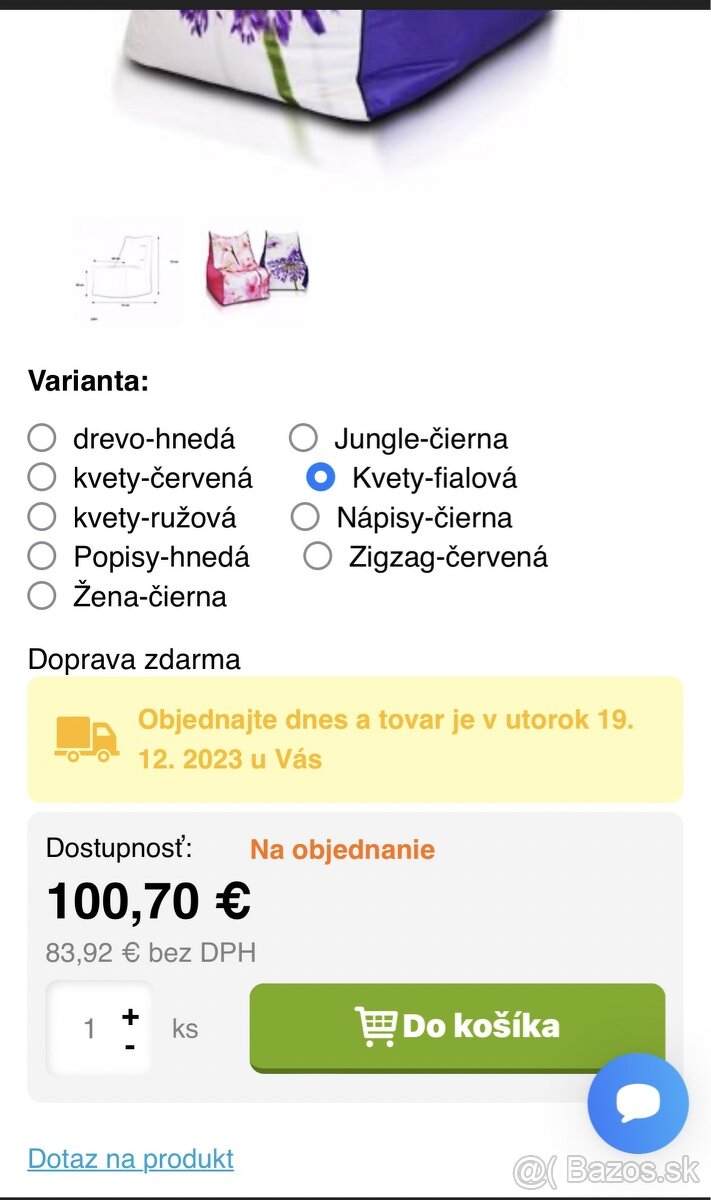Select Kvety-fialová radio option
Screen dimensions: 711x1200
coord(320,477)
